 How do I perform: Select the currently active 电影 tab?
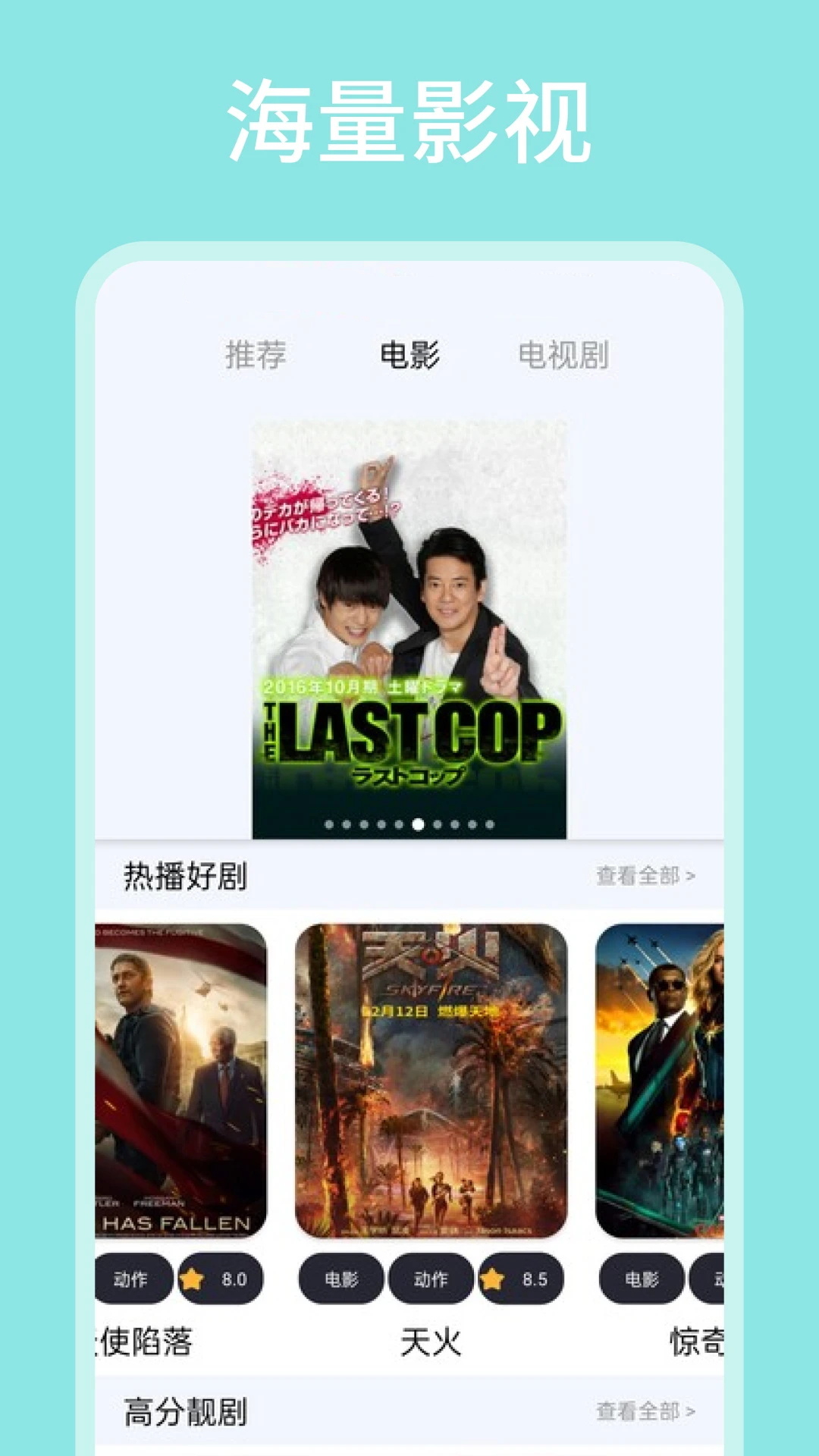[x=411, y=353]
